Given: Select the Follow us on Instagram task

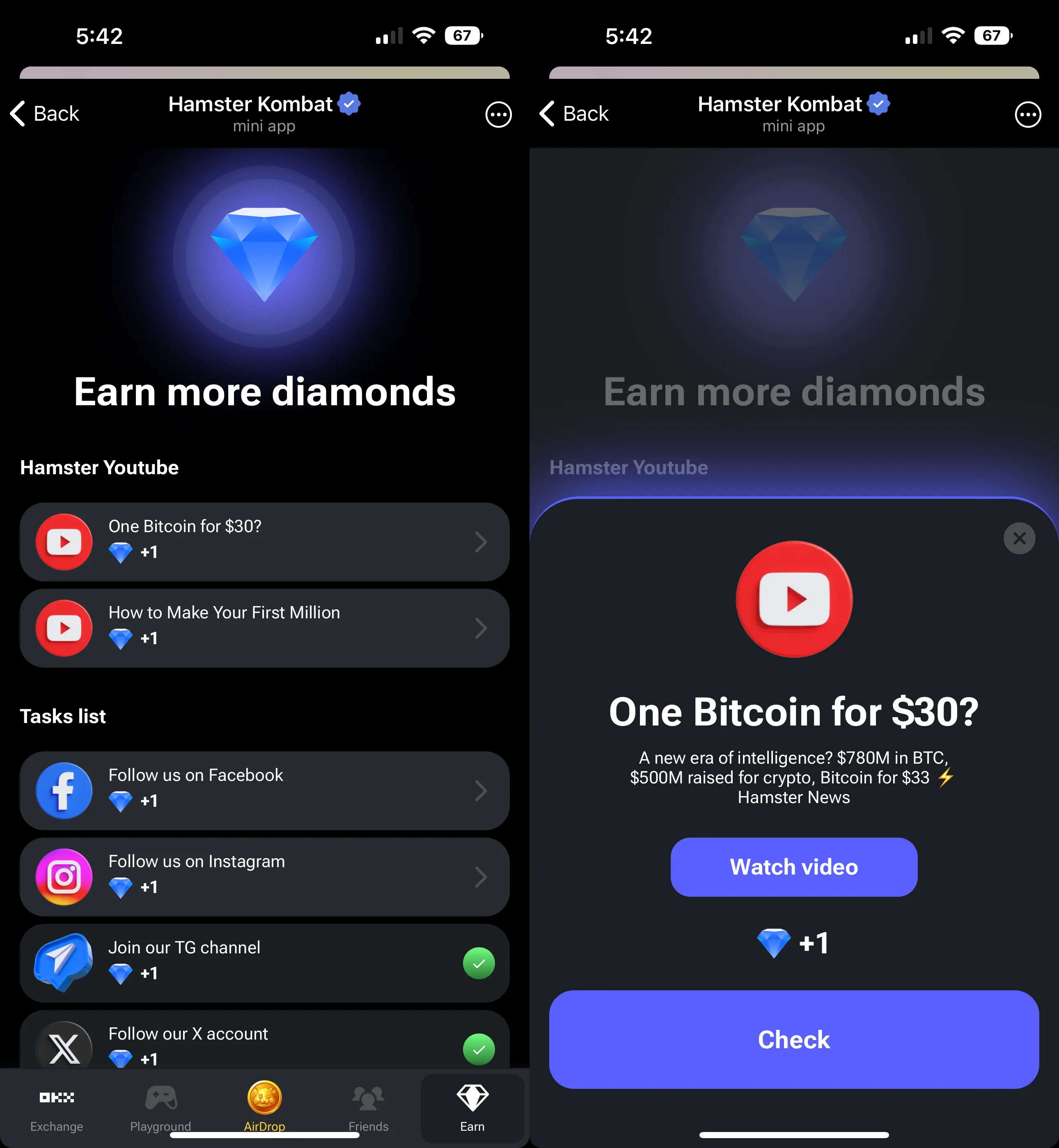Looking at the screenshot, I should (264, 876).
